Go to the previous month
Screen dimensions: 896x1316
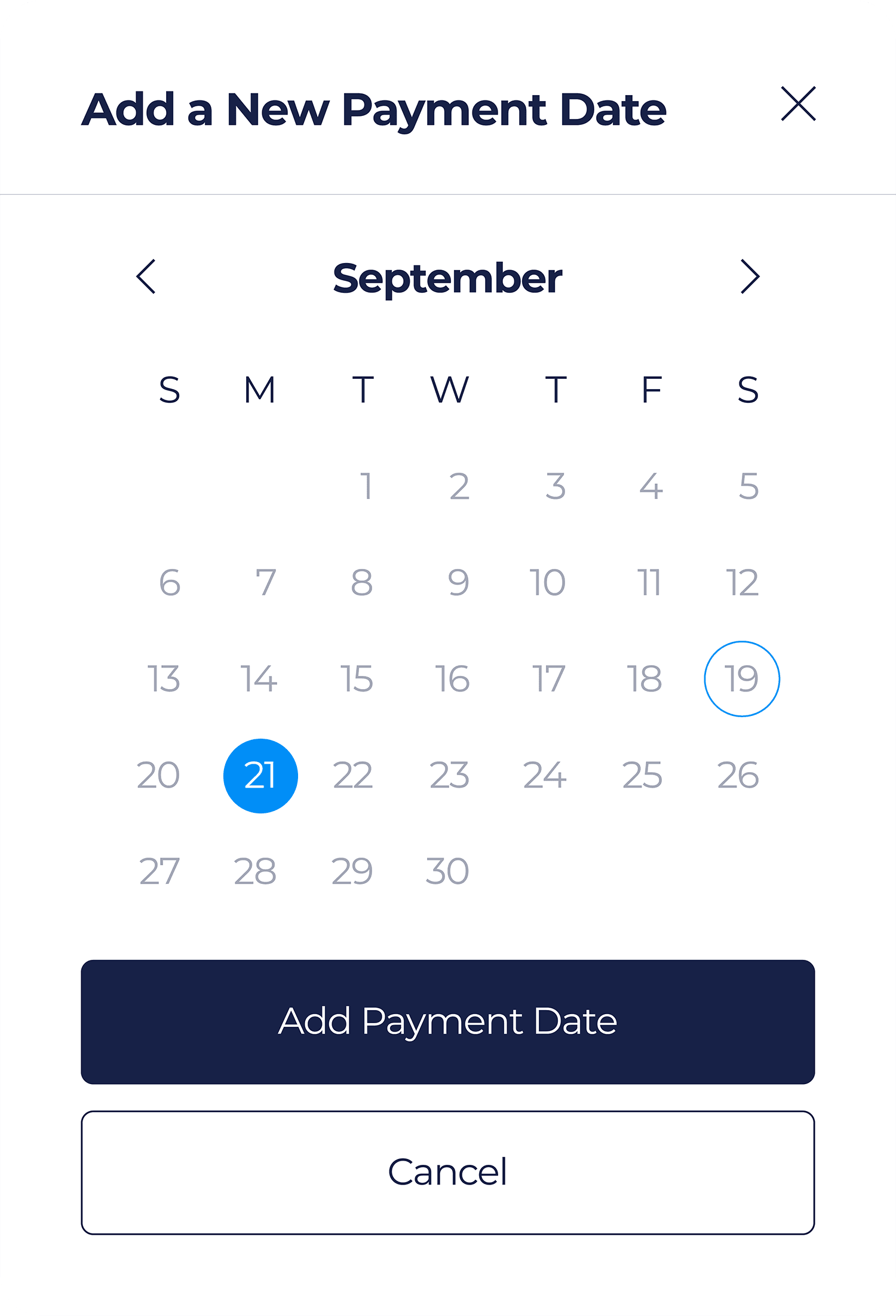coord(146,277)
